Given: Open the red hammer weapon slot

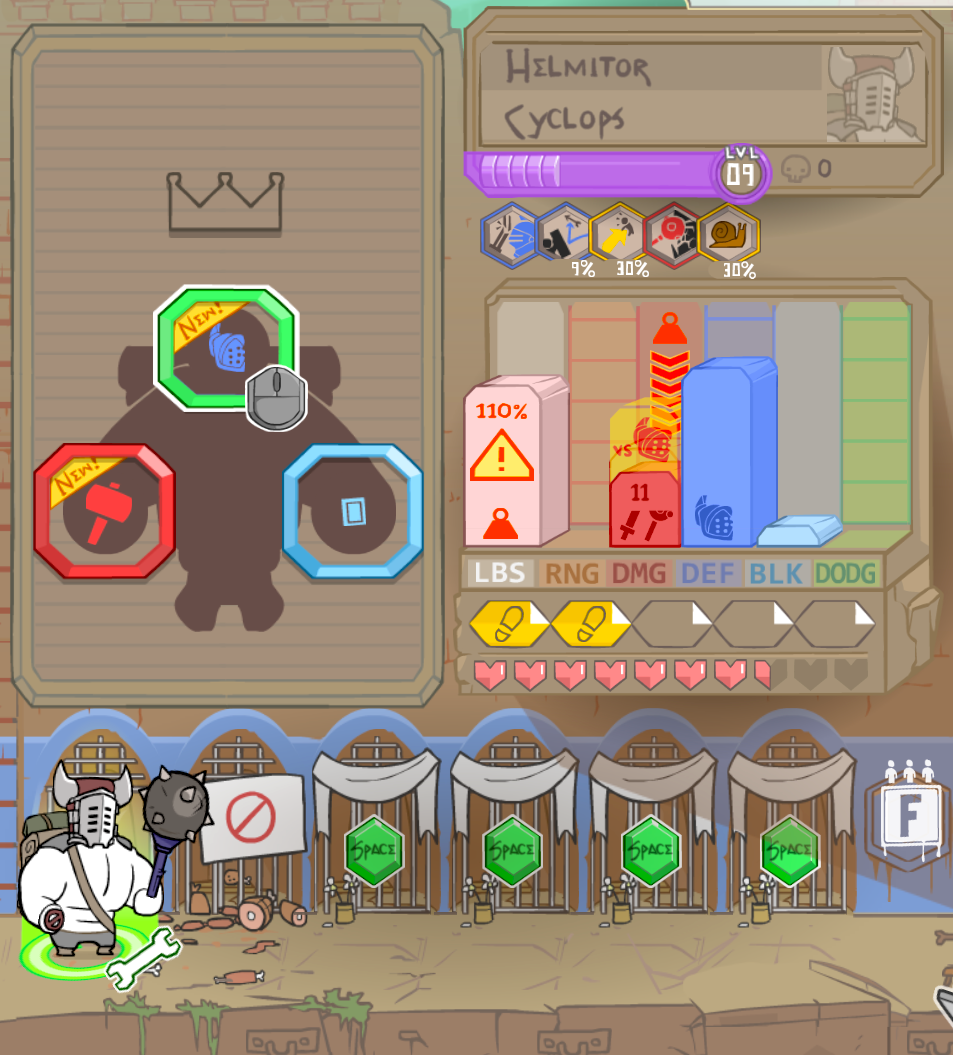Looking at the screenshot, I should click(x=104, y=511).
